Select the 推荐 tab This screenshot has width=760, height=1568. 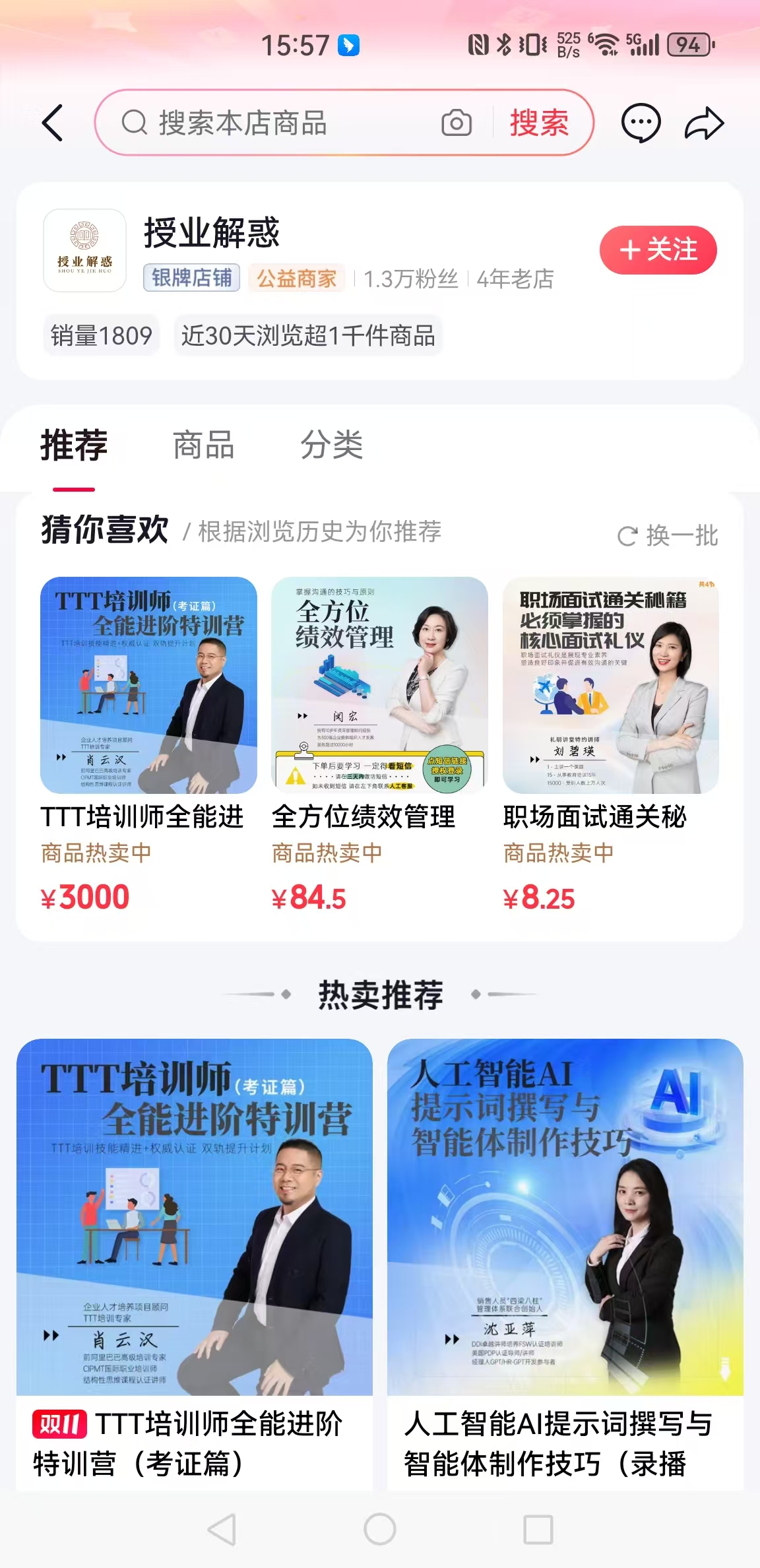pos(74,445)
